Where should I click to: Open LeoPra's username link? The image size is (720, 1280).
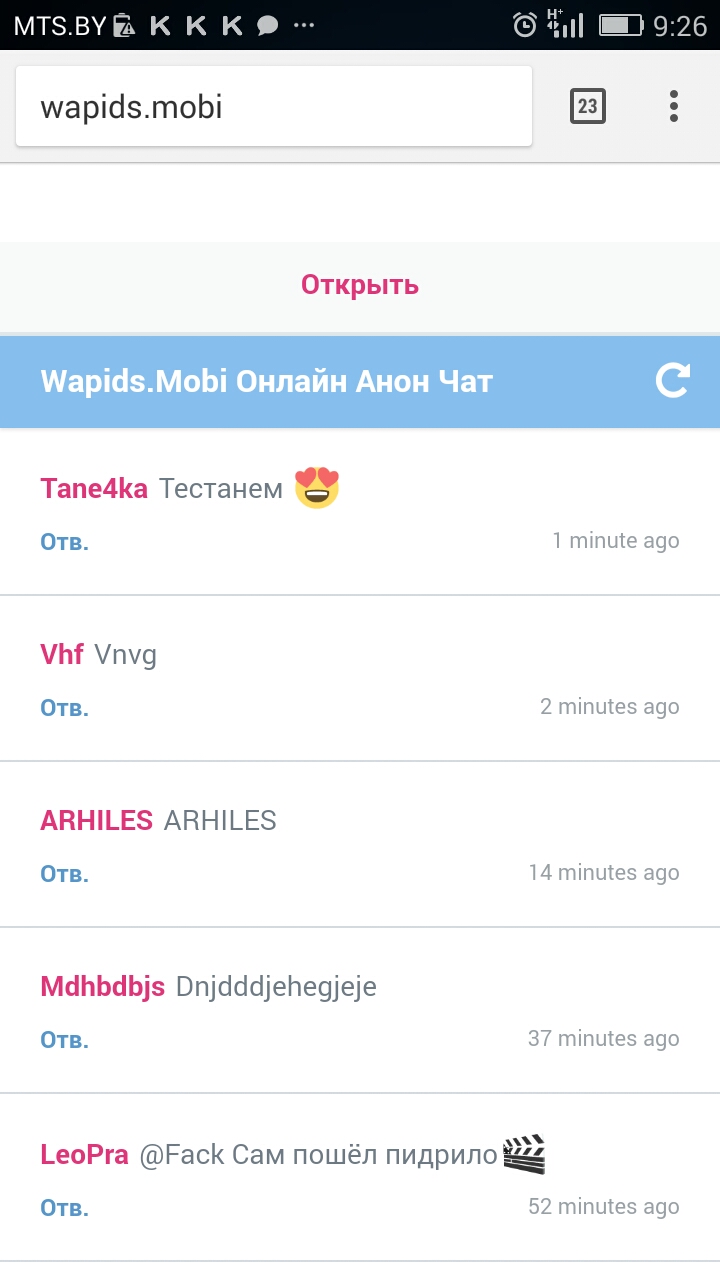[x=84, y=1155]
